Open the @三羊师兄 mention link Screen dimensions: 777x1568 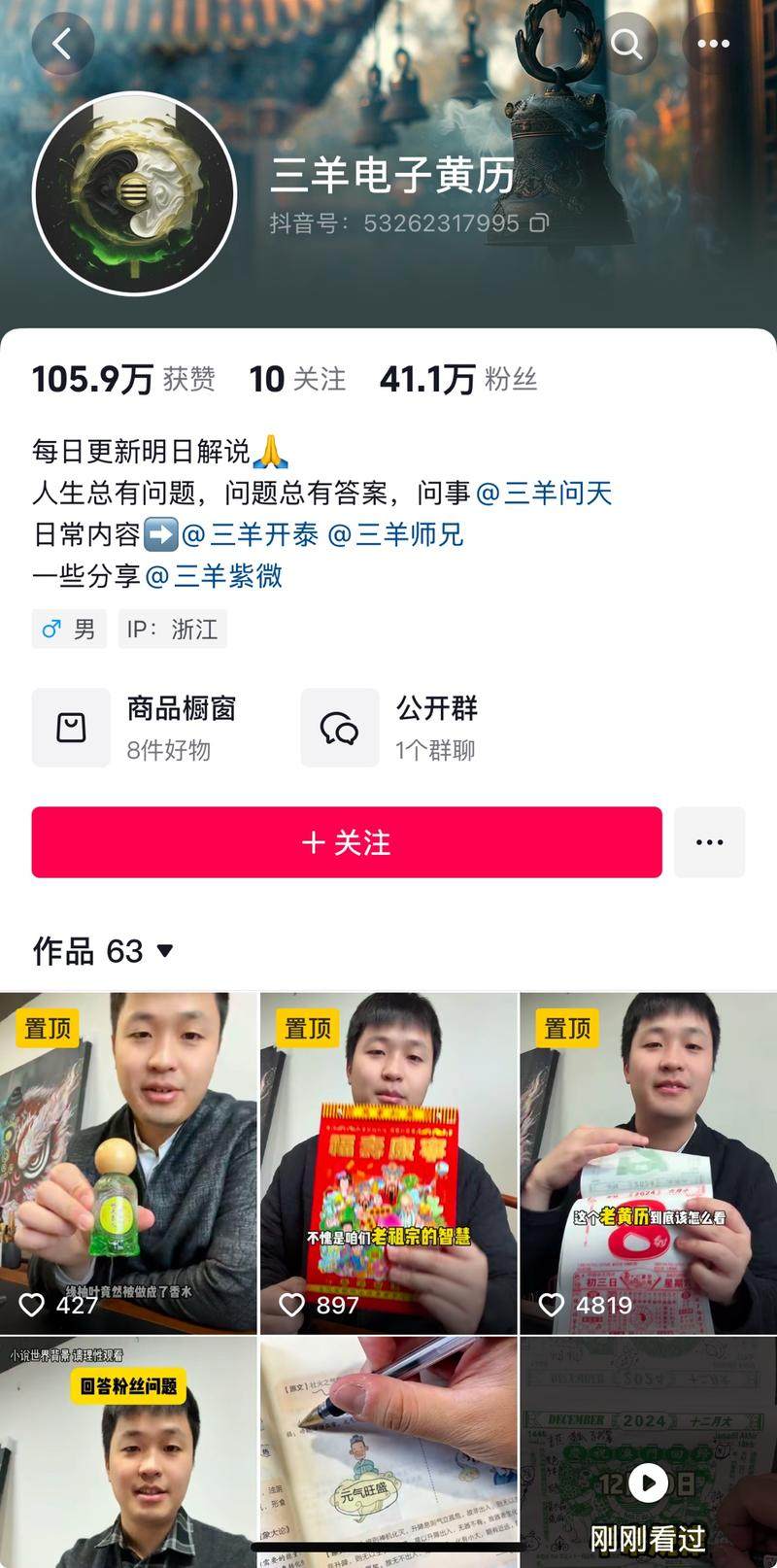pyautogui.click(x=395, y=534)
